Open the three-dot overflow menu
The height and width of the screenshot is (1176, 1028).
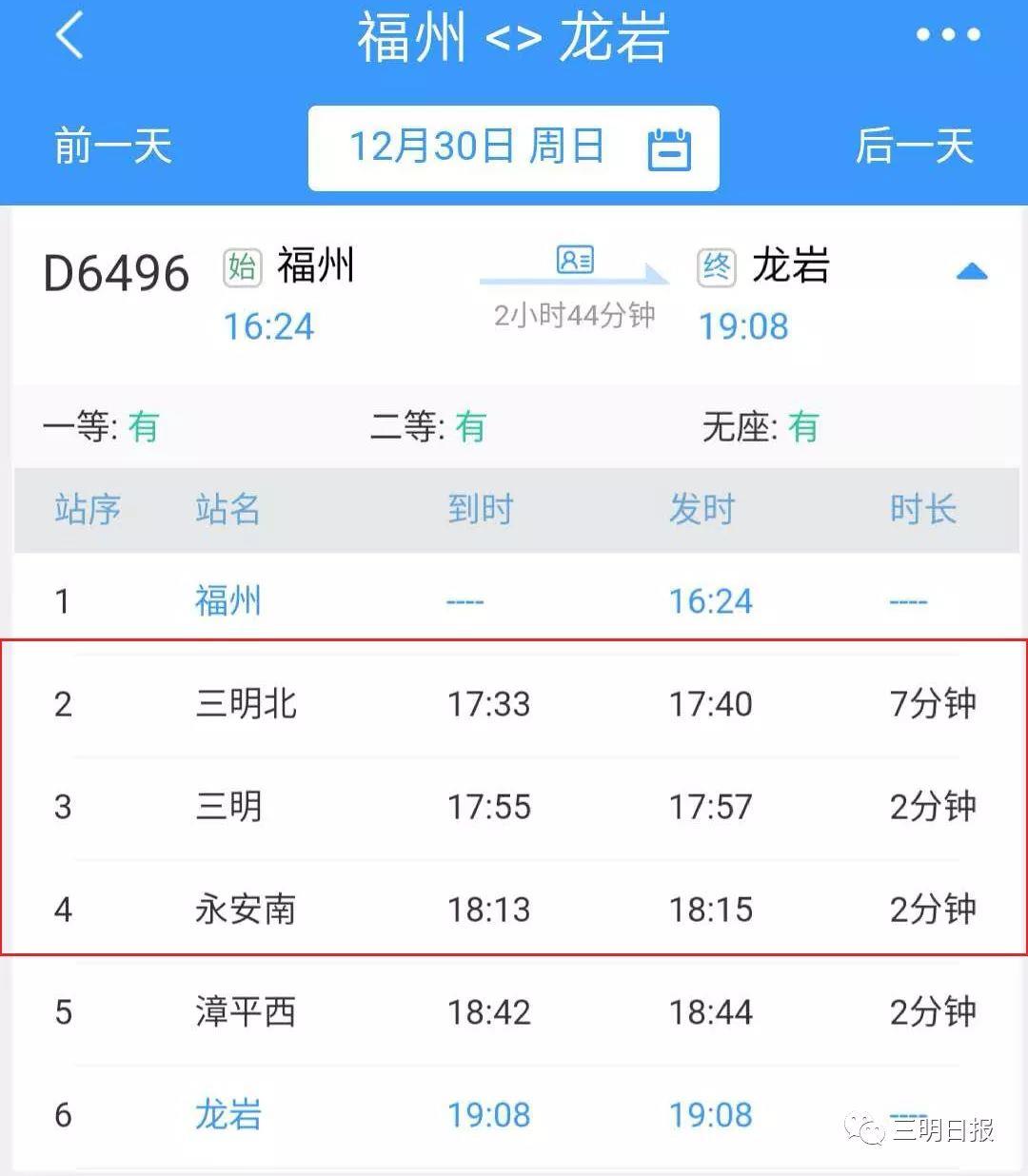click(947, 35)
